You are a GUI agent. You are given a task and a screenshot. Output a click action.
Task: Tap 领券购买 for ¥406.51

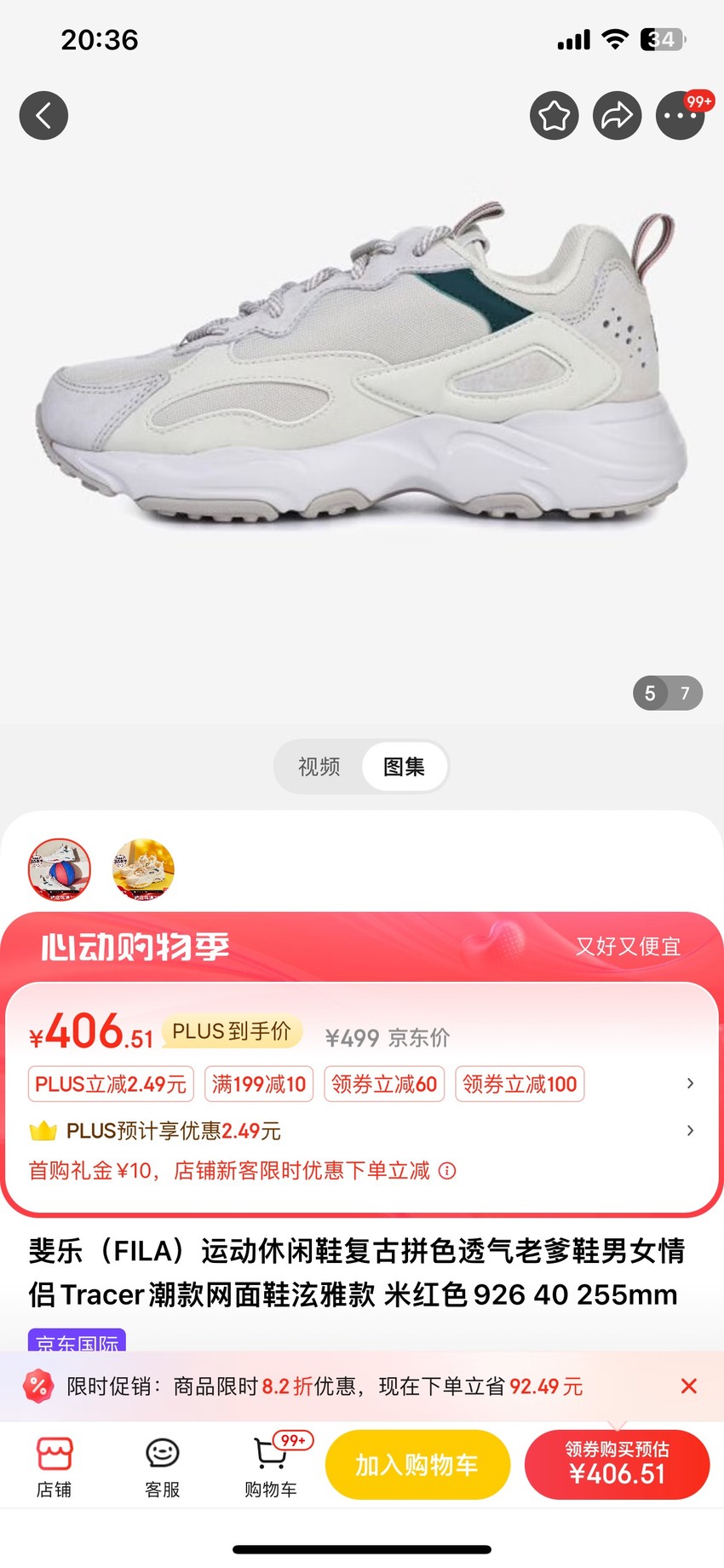[617, 1465]
